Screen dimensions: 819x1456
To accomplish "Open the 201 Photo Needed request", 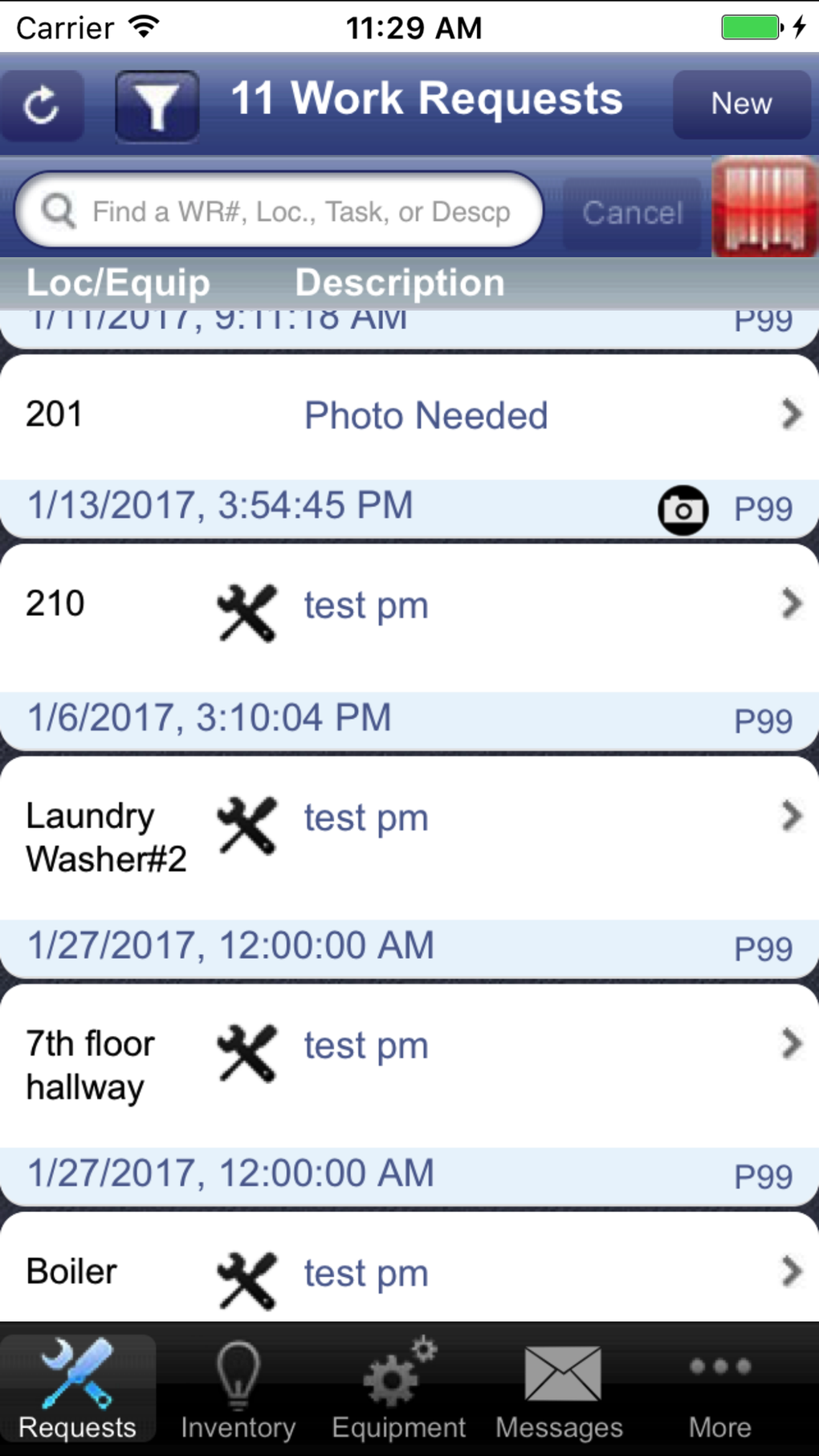I will pyautogui.click(x=409, y=416).
